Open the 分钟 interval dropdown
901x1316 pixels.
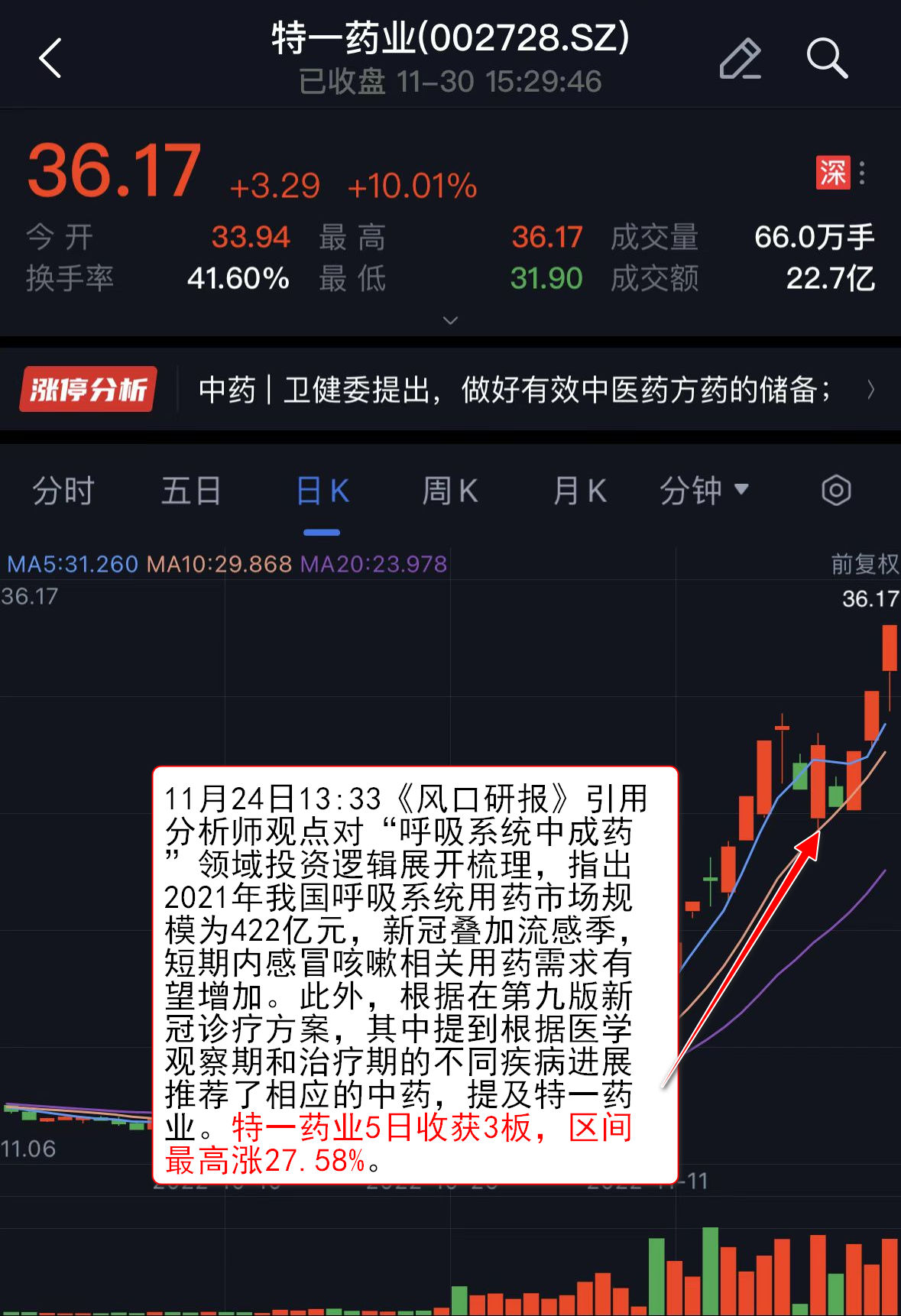[x=703, y=491]
